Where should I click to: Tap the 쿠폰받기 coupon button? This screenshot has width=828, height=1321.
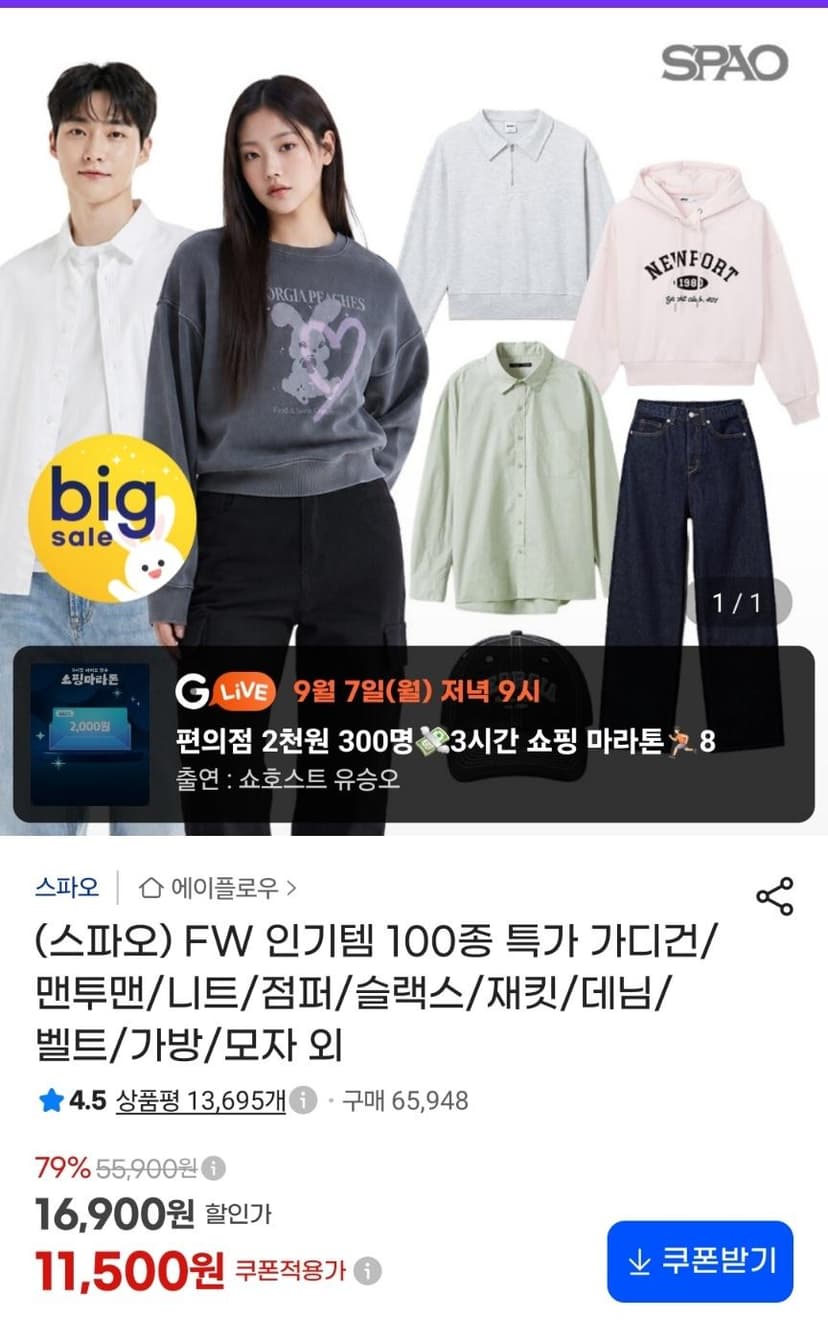[x=700, y=1262]
